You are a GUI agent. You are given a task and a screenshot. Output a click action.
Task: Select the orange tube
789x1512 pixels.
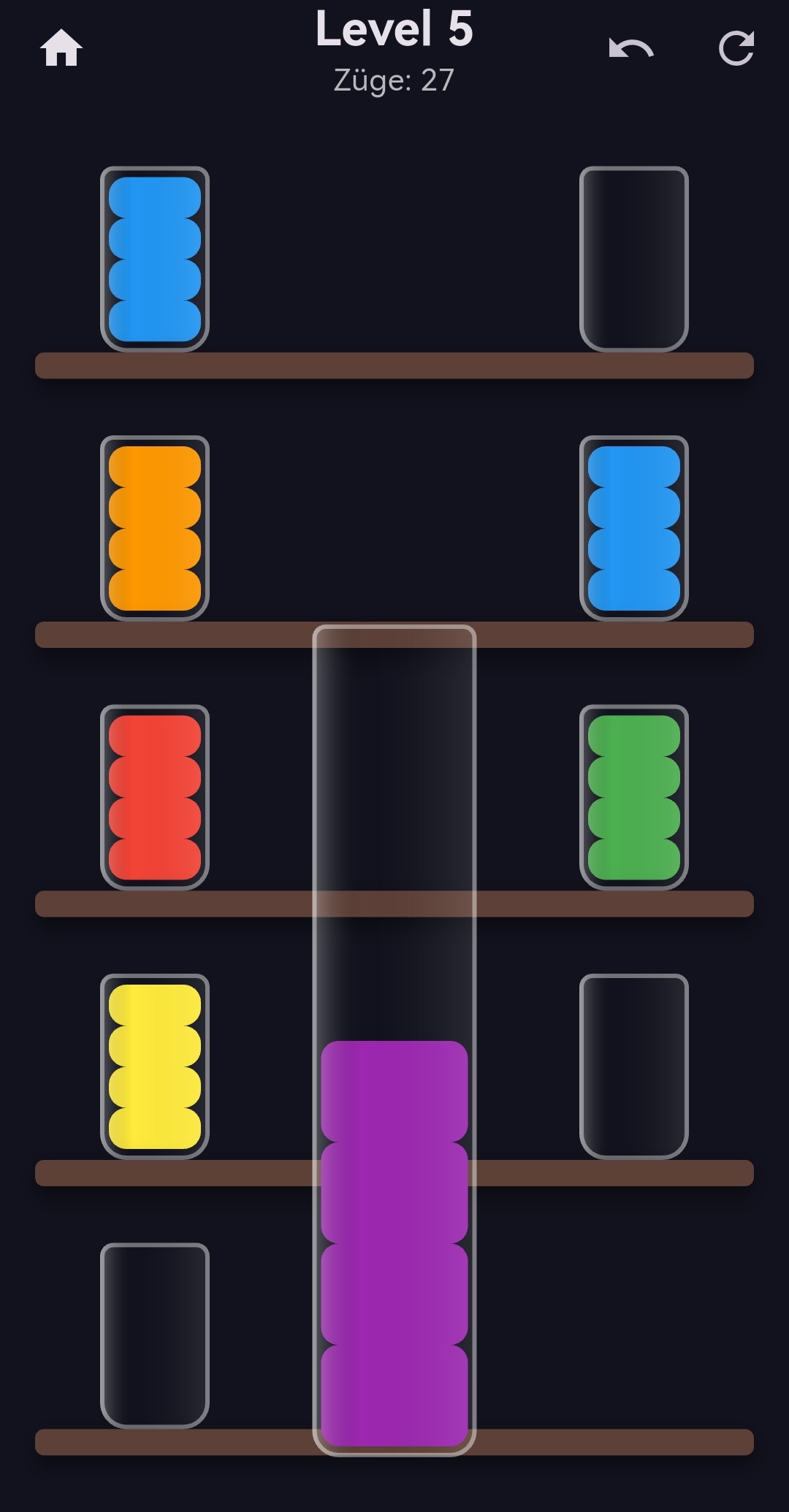click(155, 528)
